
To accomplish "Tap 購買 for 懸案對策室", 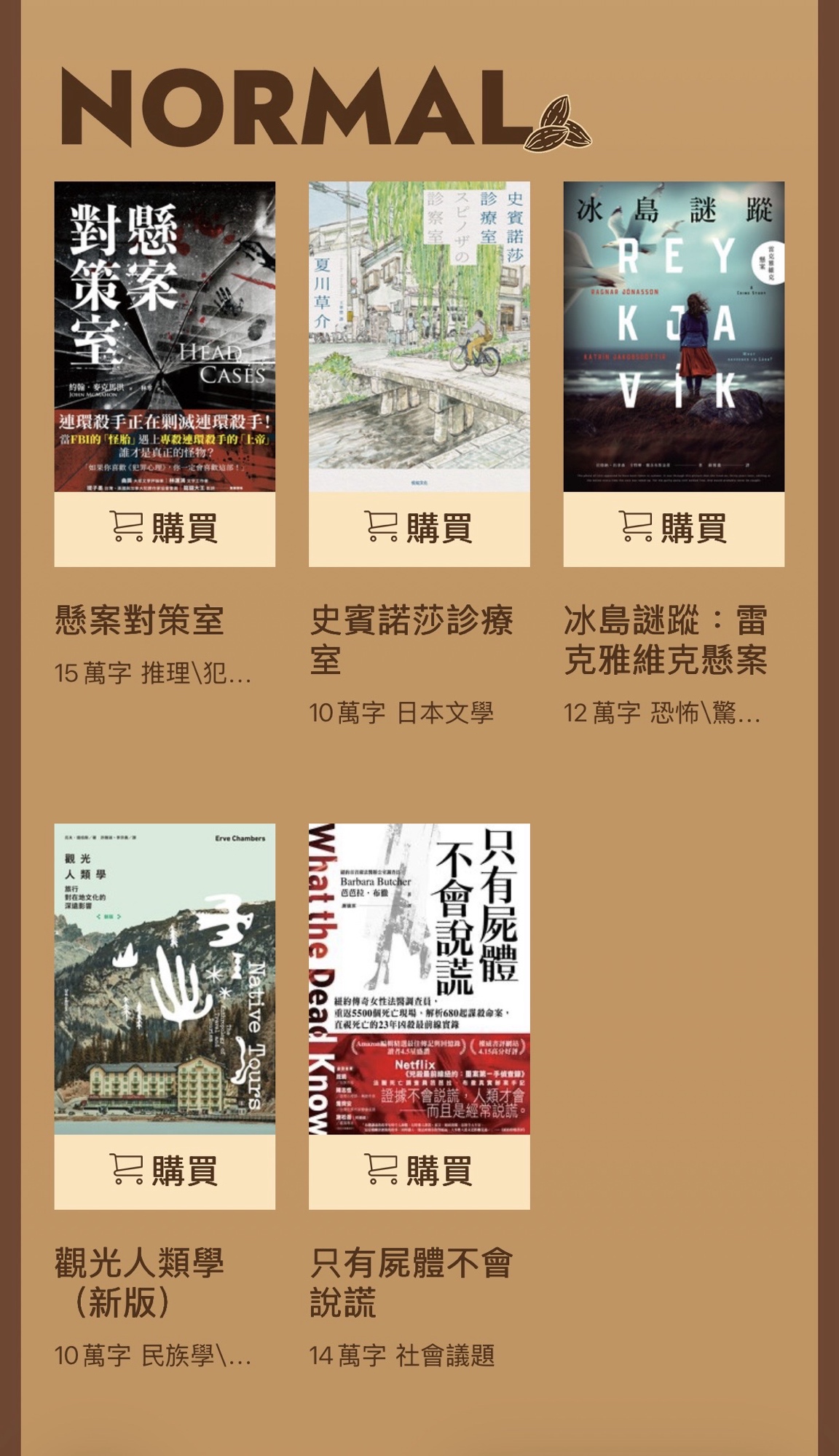I will click(165, 529).
